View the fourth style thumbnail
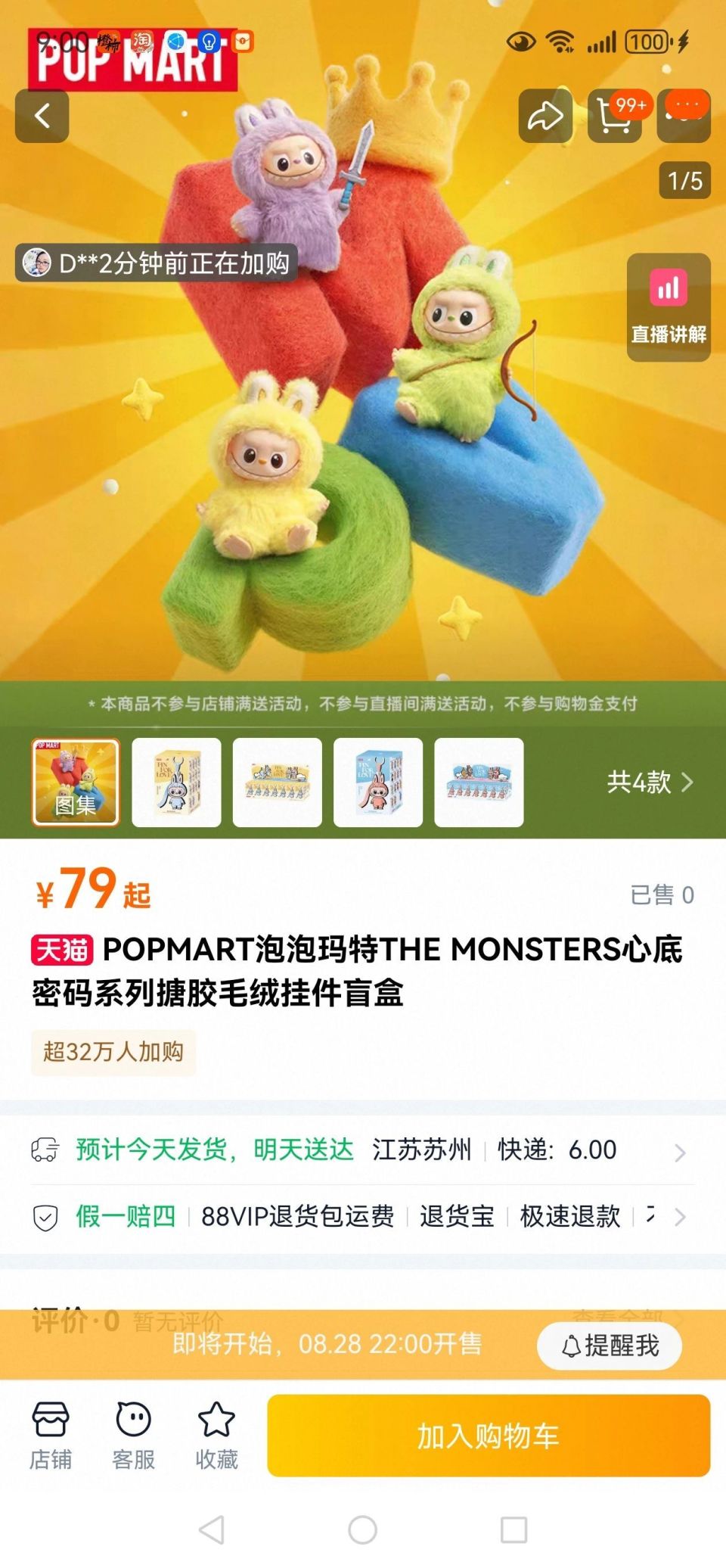The width and height of the screenshot is (726, 1568). point(378,782)
